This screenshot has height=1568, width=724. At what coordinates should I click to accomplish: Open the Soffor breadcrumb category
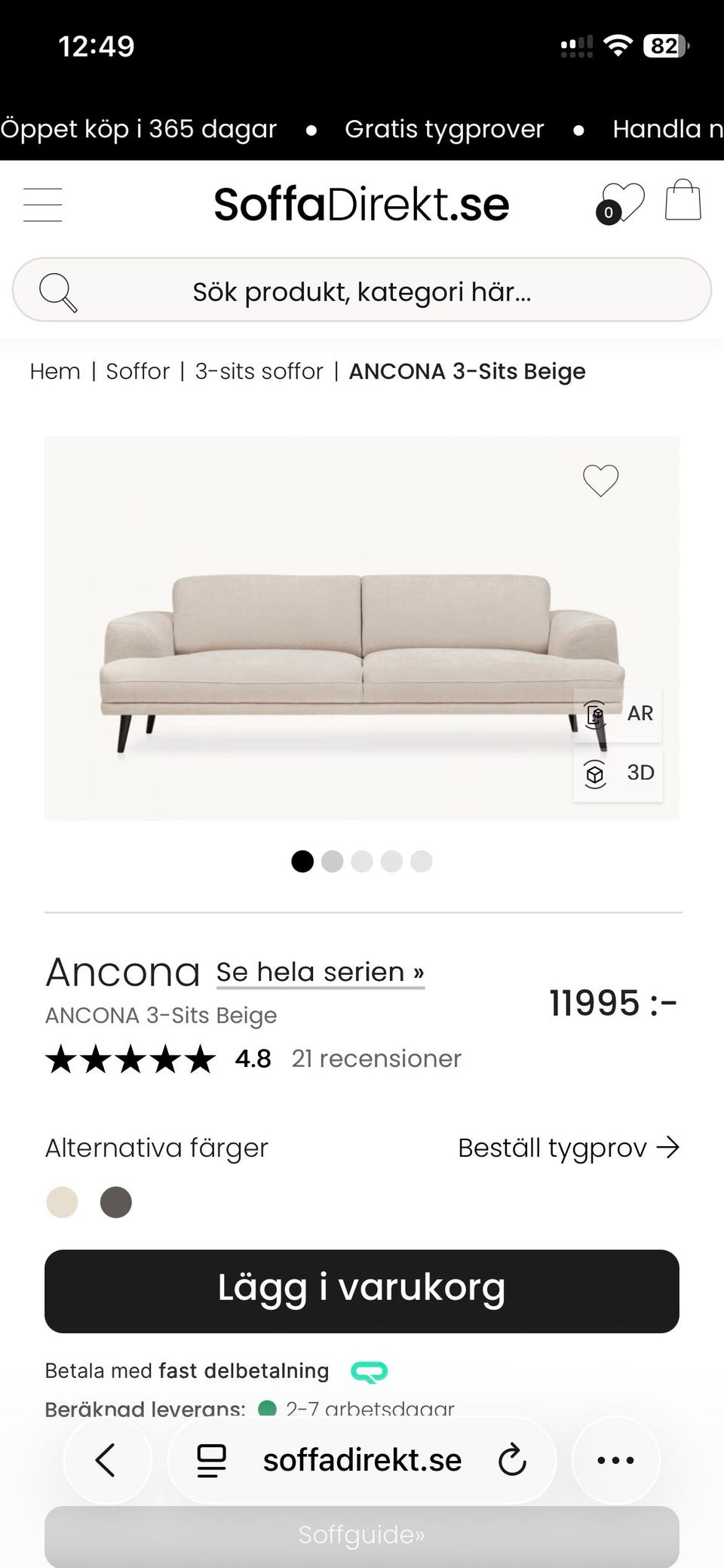pos(137,370)
